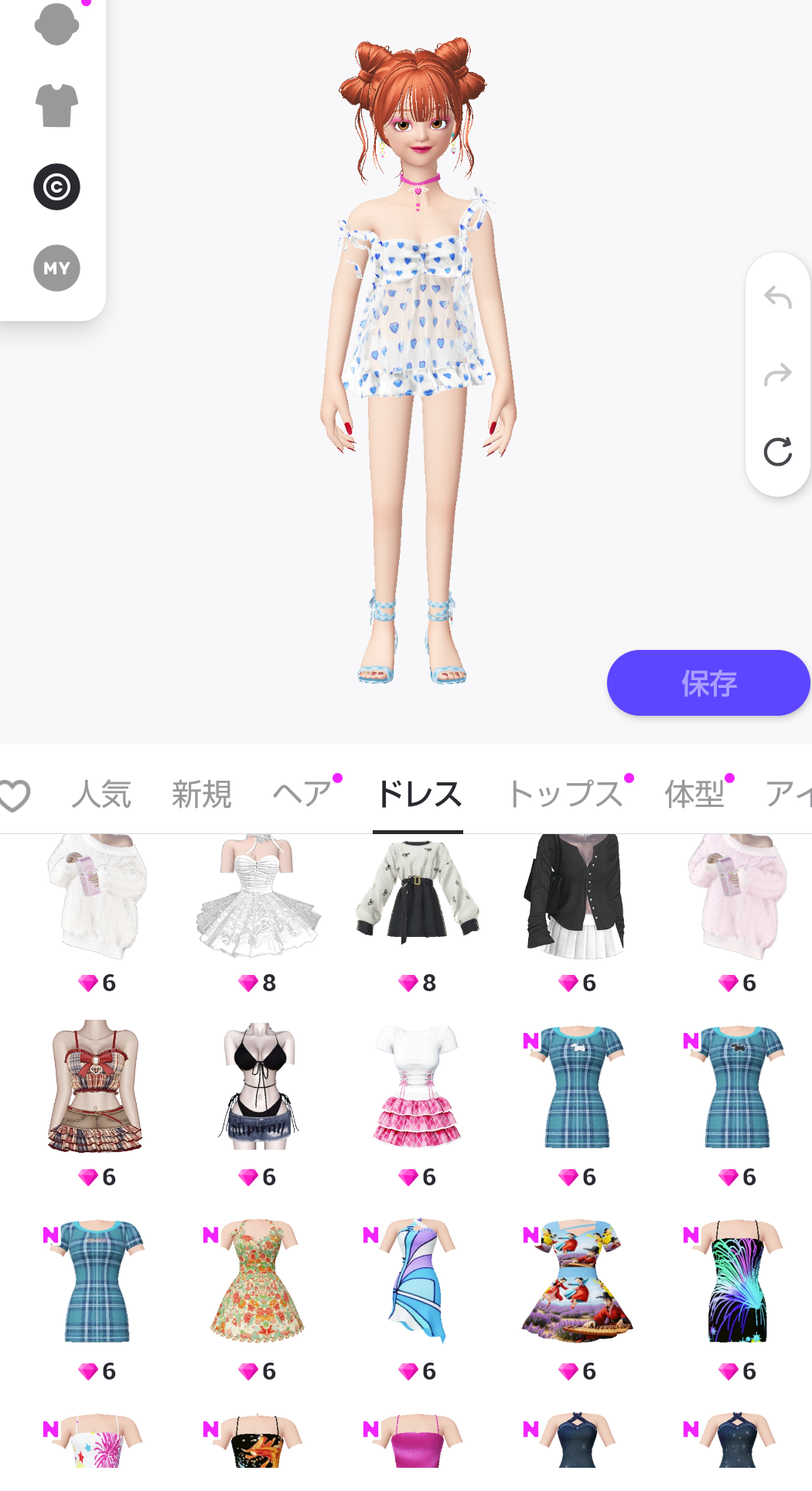This screenshot has height=1491, width=812.
Task: Redo the outfit change
Action: (778, 374)
